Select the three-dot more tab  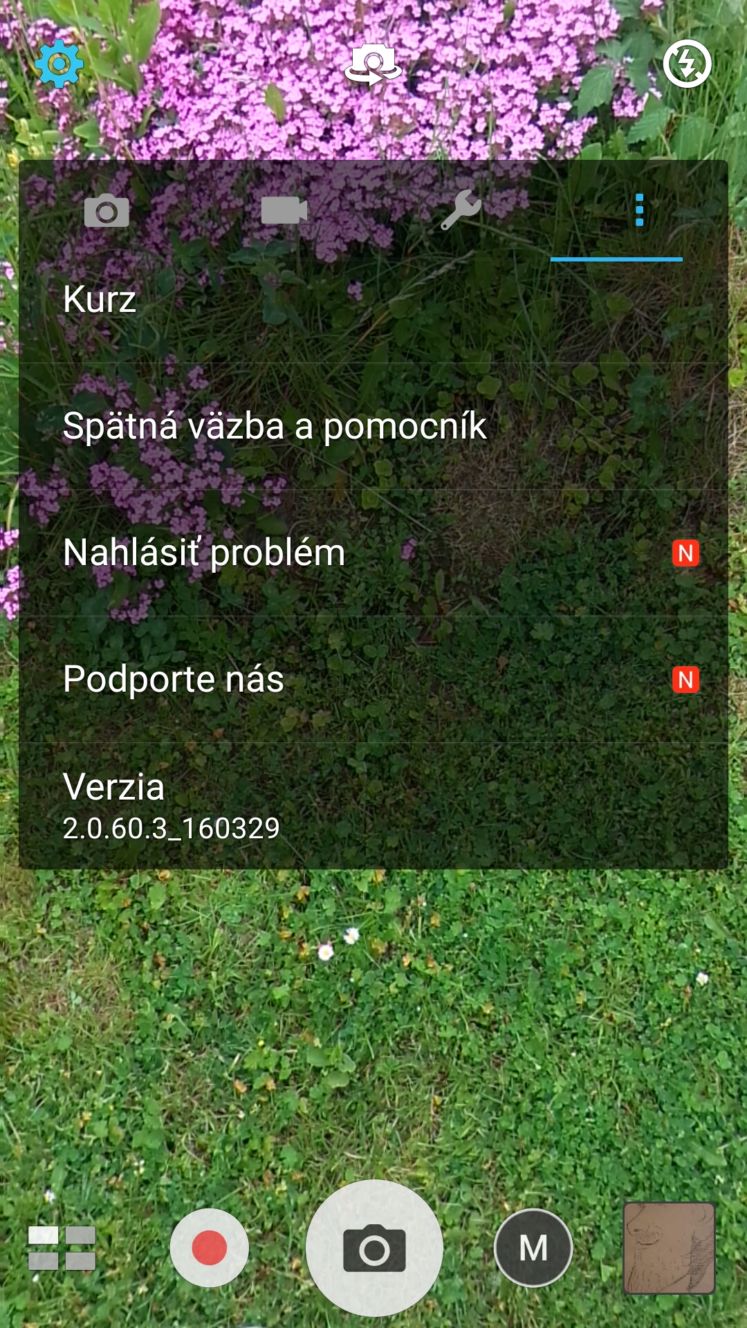click(x=639, y=211)
